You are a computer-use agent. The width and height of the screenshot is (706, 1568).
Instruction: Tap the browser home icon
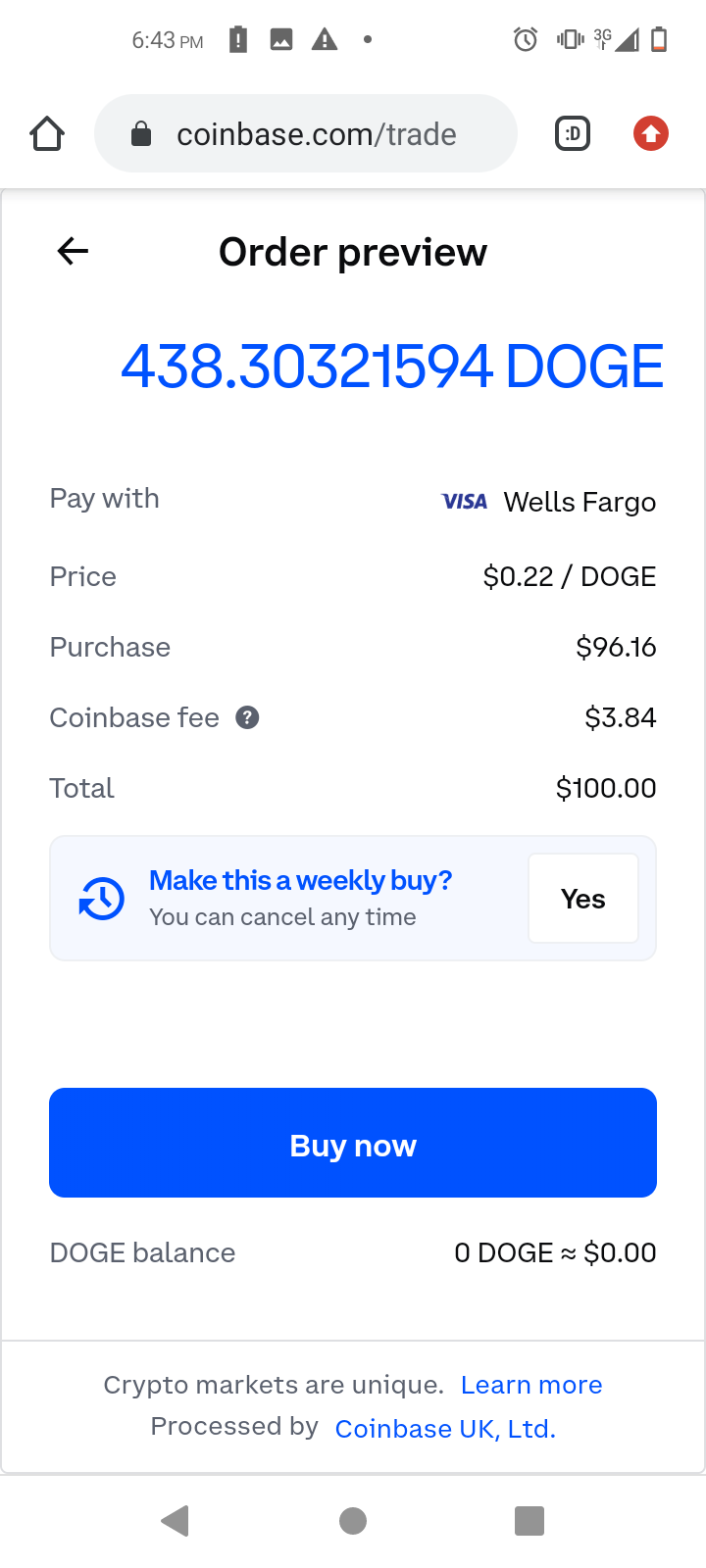47,134
